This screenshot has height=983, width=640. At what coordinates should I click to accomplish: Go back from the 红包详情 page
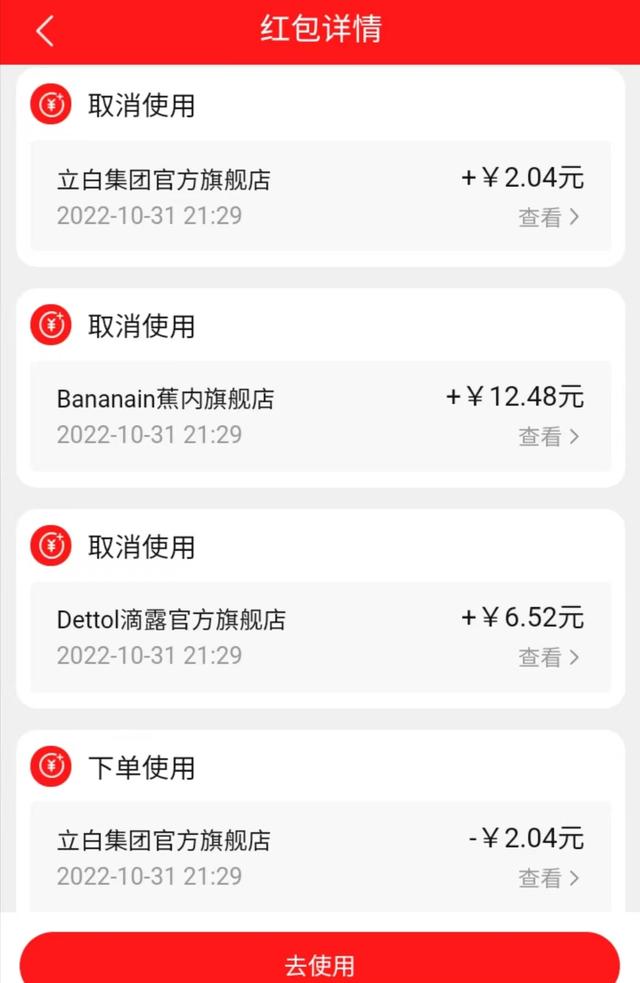(x=45, y=31)
